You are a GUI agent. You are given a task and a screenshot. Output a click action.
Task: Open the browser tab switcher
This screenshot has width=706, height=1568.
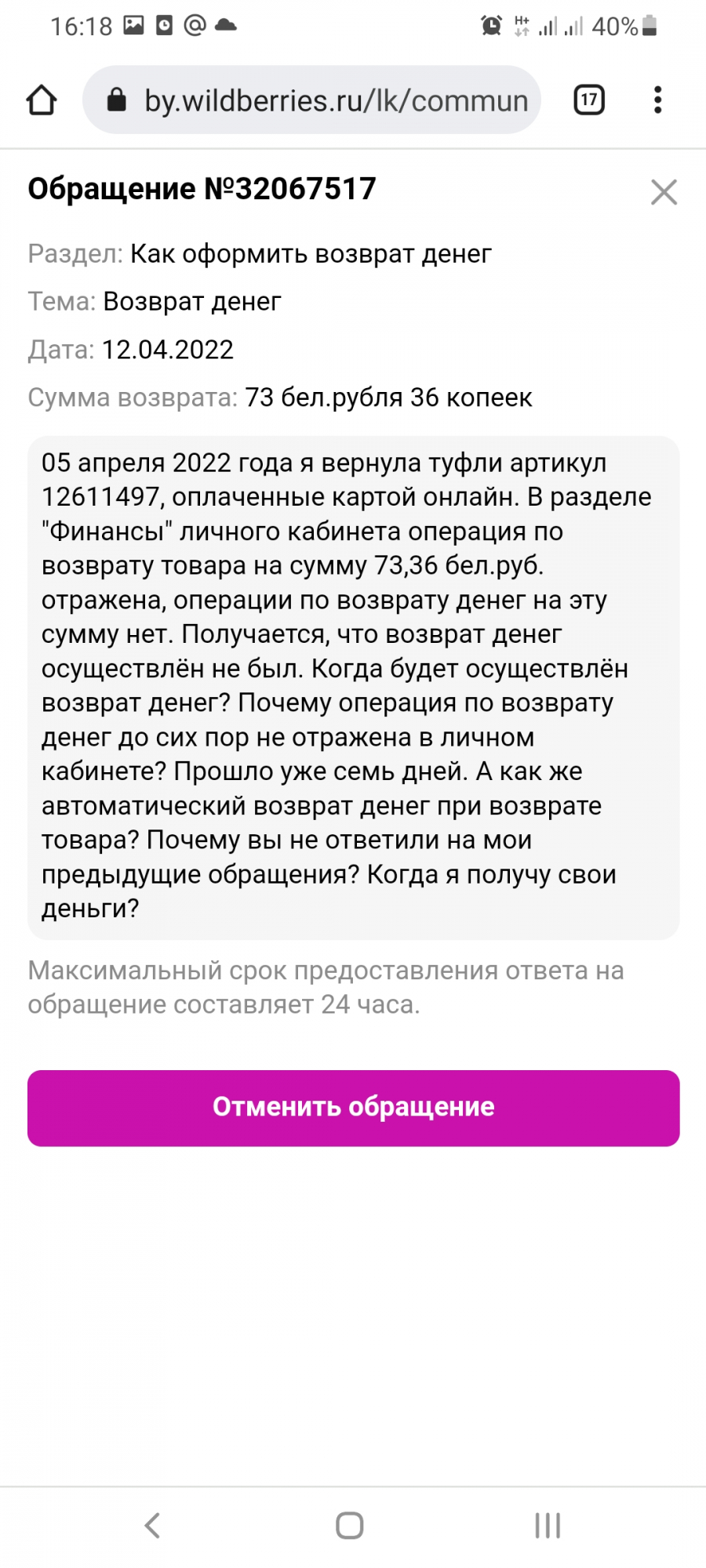tap(589, 100)
